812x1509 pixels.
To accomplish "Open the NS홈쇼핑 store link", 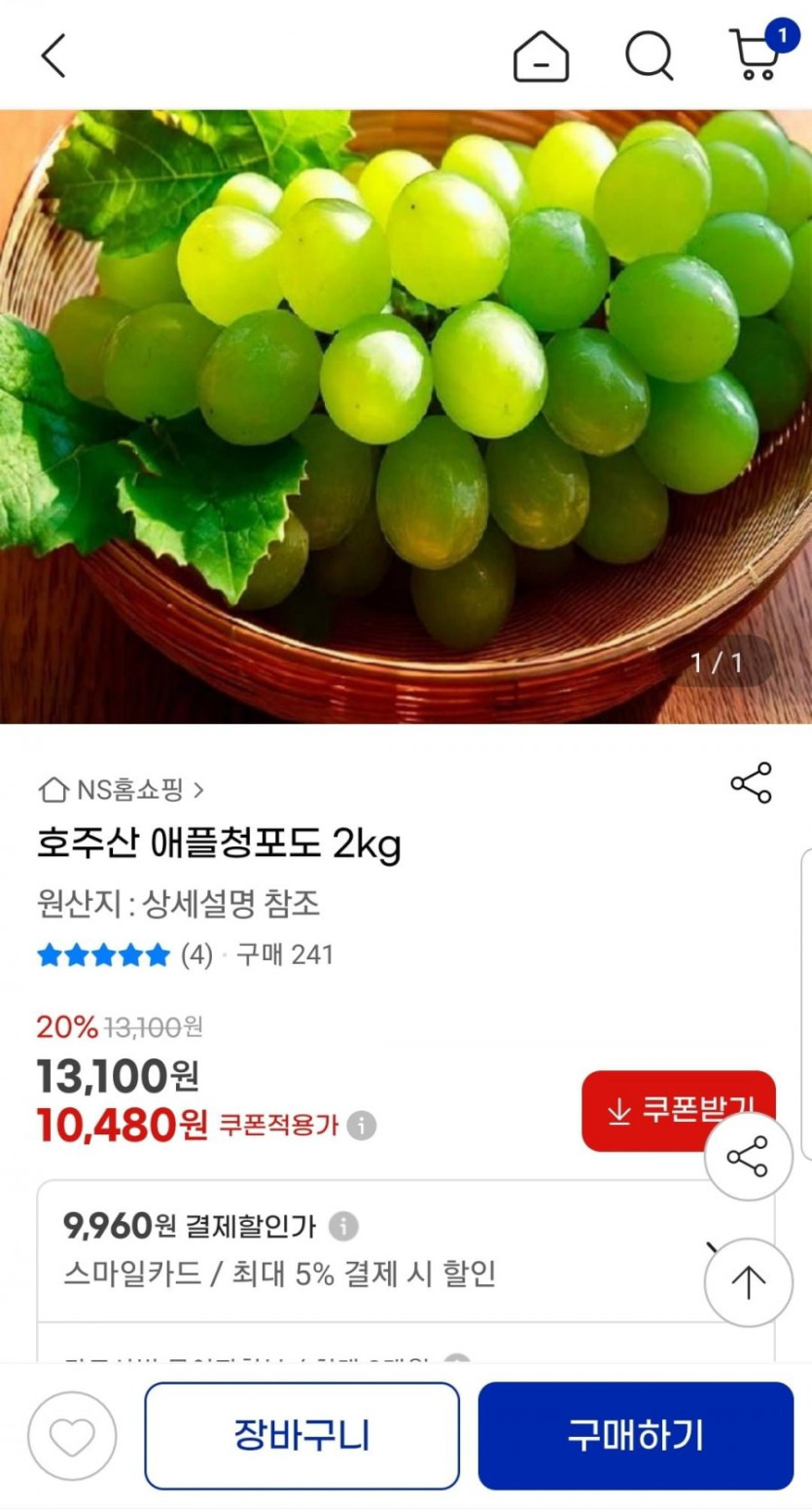I will click(x=122, y=789).
